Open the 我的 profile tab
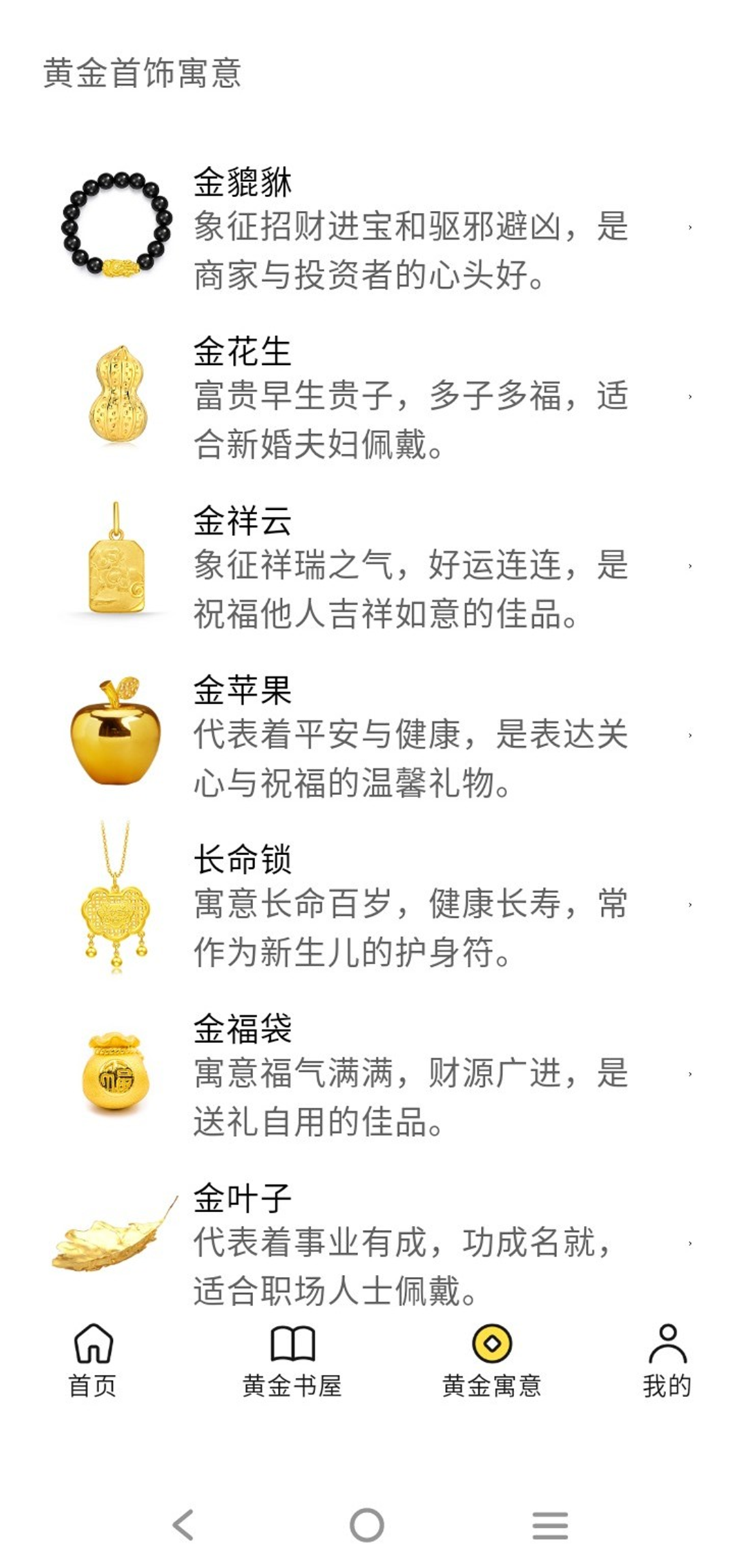The image size is (734, 1568). pos(667,1362)
